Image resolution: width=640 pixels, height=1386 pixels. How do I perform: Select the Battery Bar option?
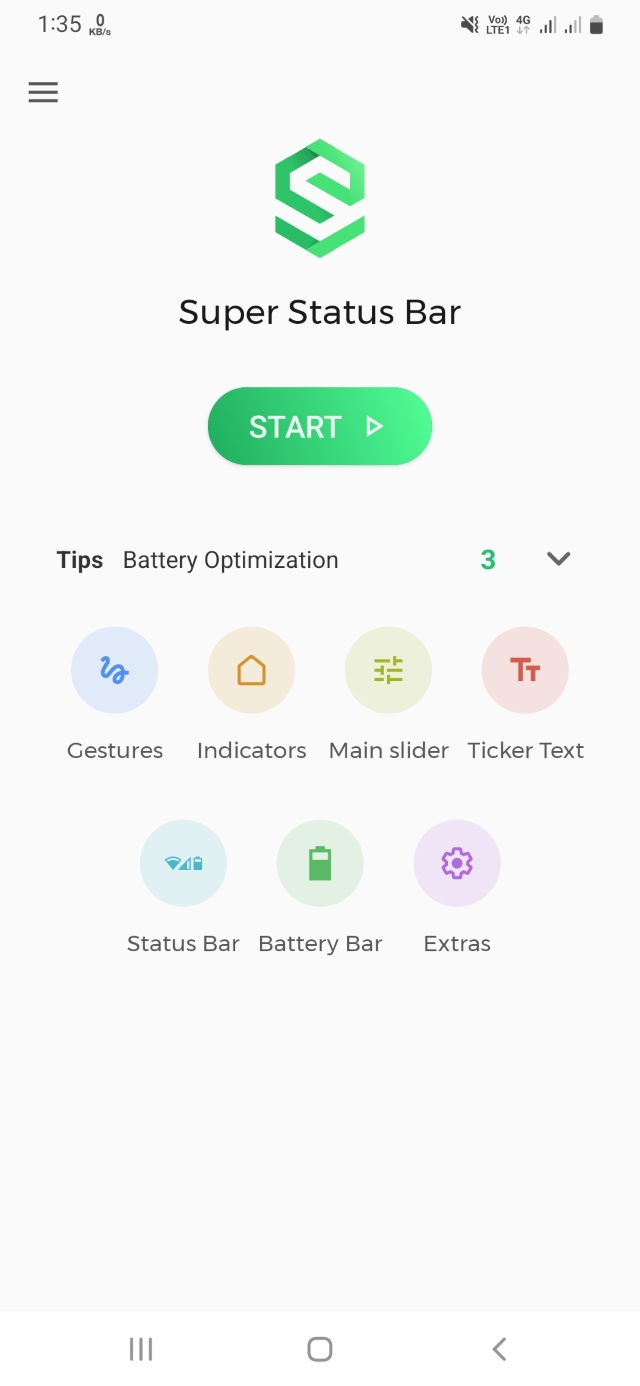[320, 863]
